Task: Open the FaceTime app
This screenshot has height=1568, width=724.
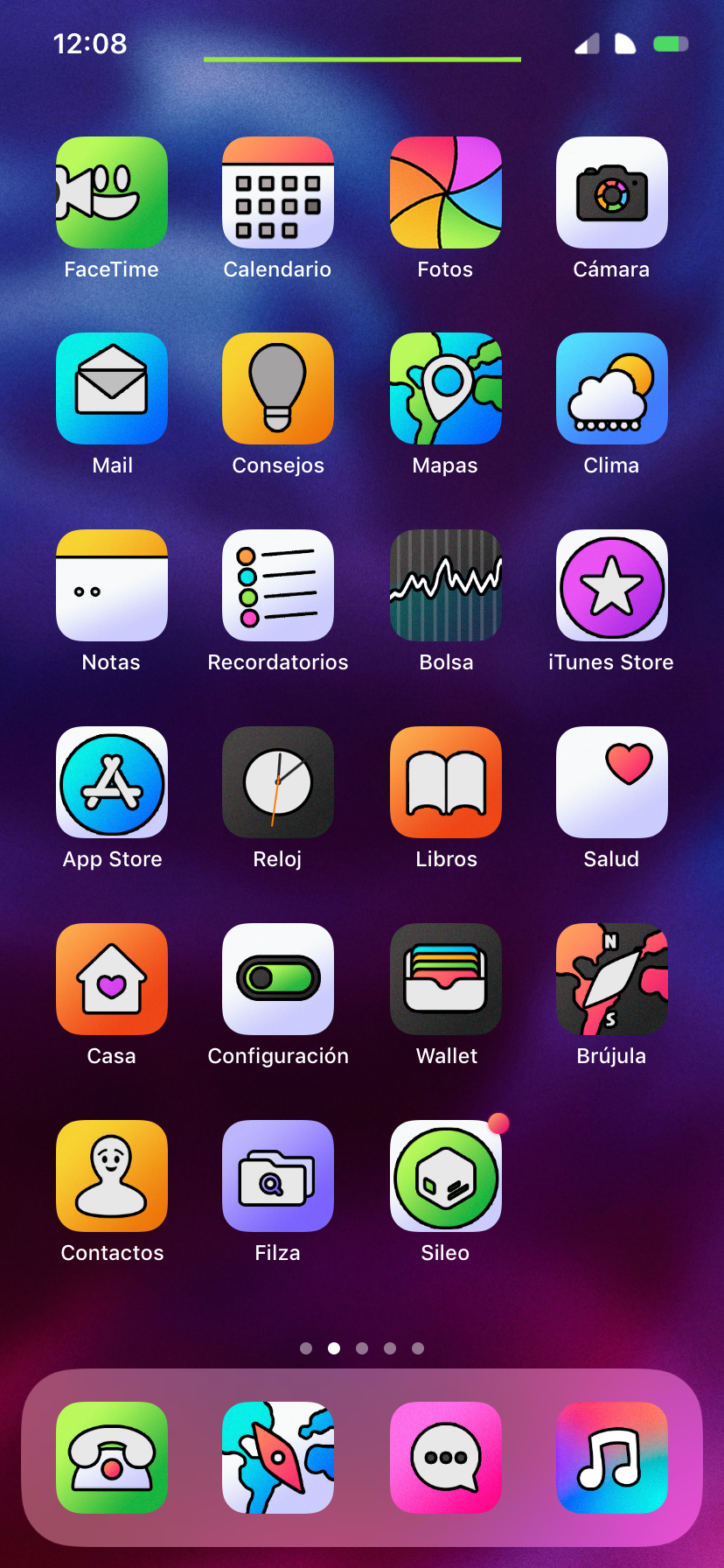Action: point(112,192)
